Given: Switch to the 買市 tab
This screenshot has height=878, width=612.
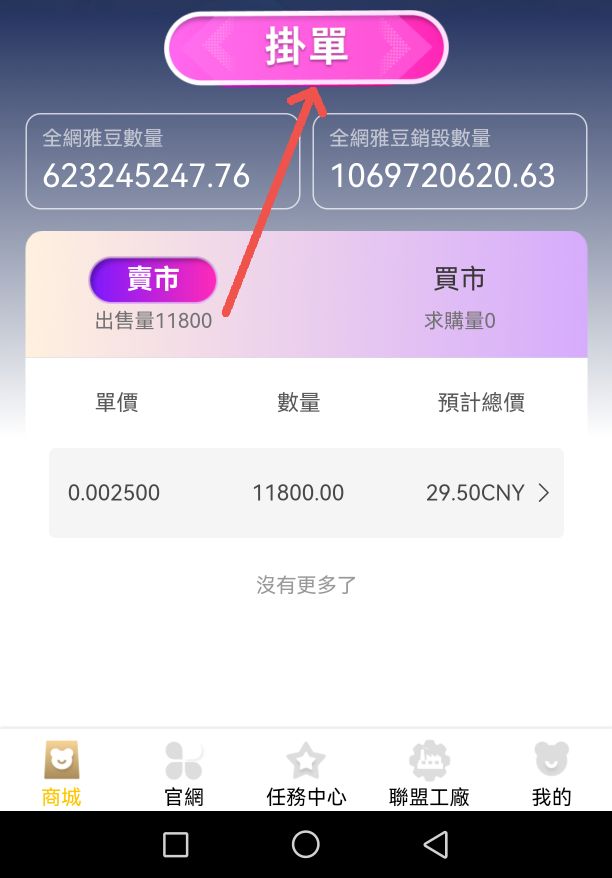Looking at the screenshot, I should (459, 280).
